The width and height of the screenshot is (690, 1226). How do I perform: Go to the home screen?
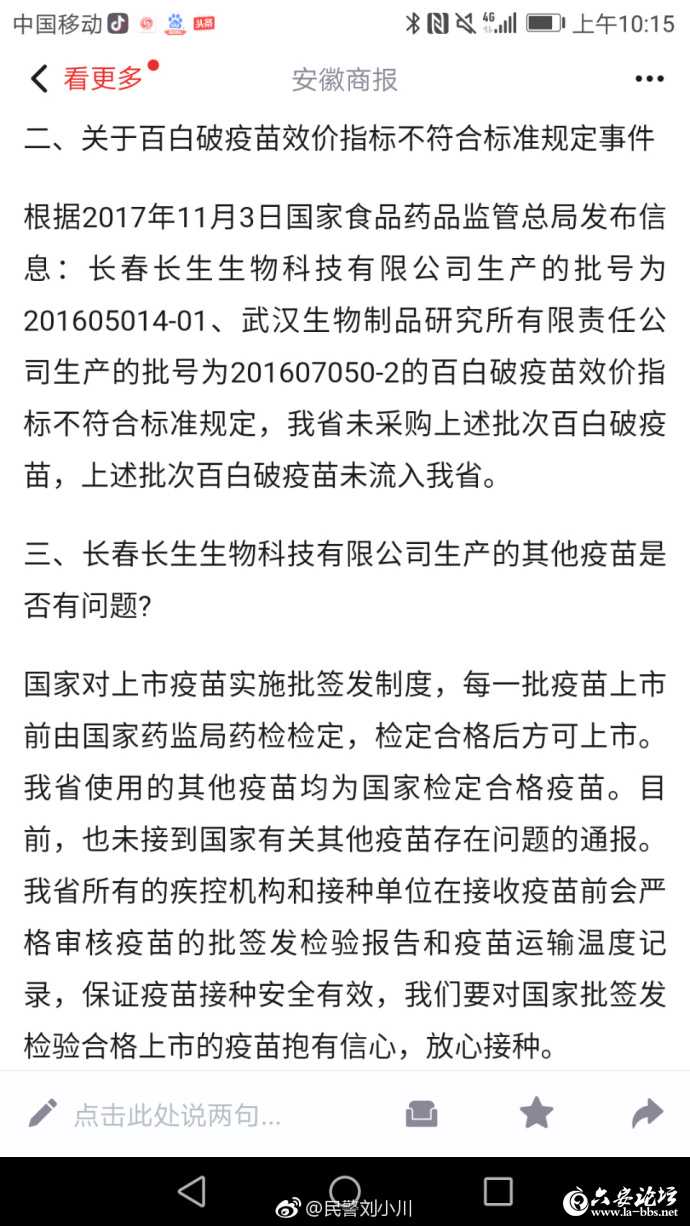[x=344, y=1190]
